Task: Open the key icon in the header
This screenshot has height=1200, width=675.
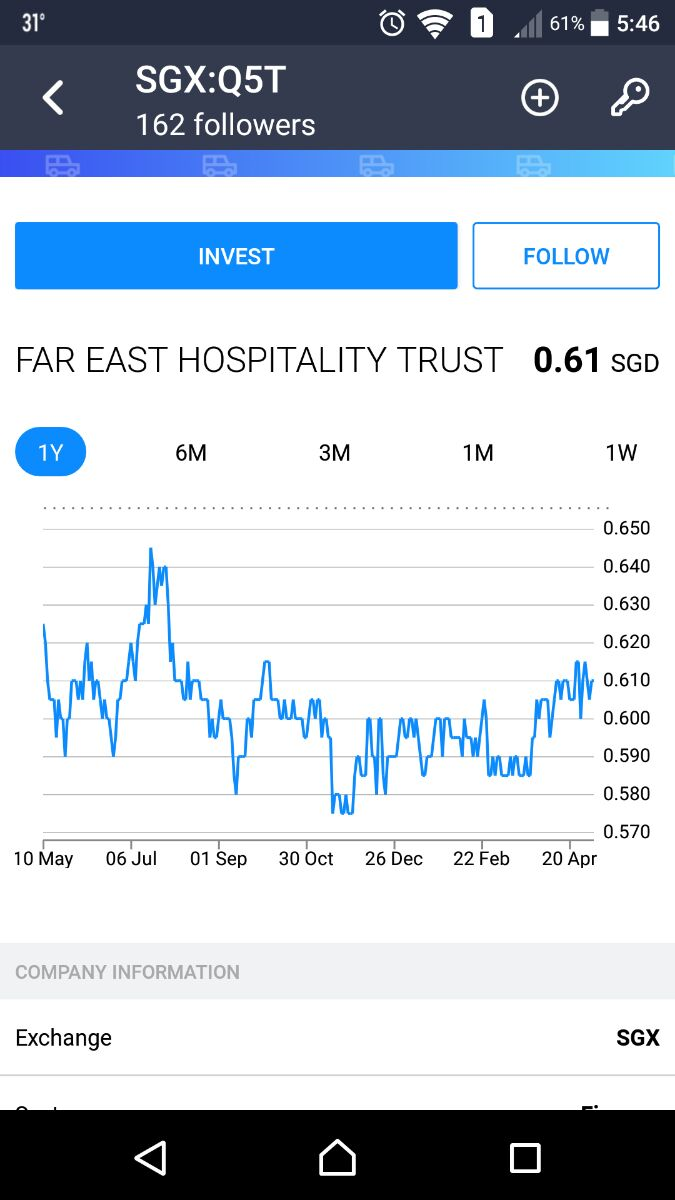Action: click(x=630, y=98)
